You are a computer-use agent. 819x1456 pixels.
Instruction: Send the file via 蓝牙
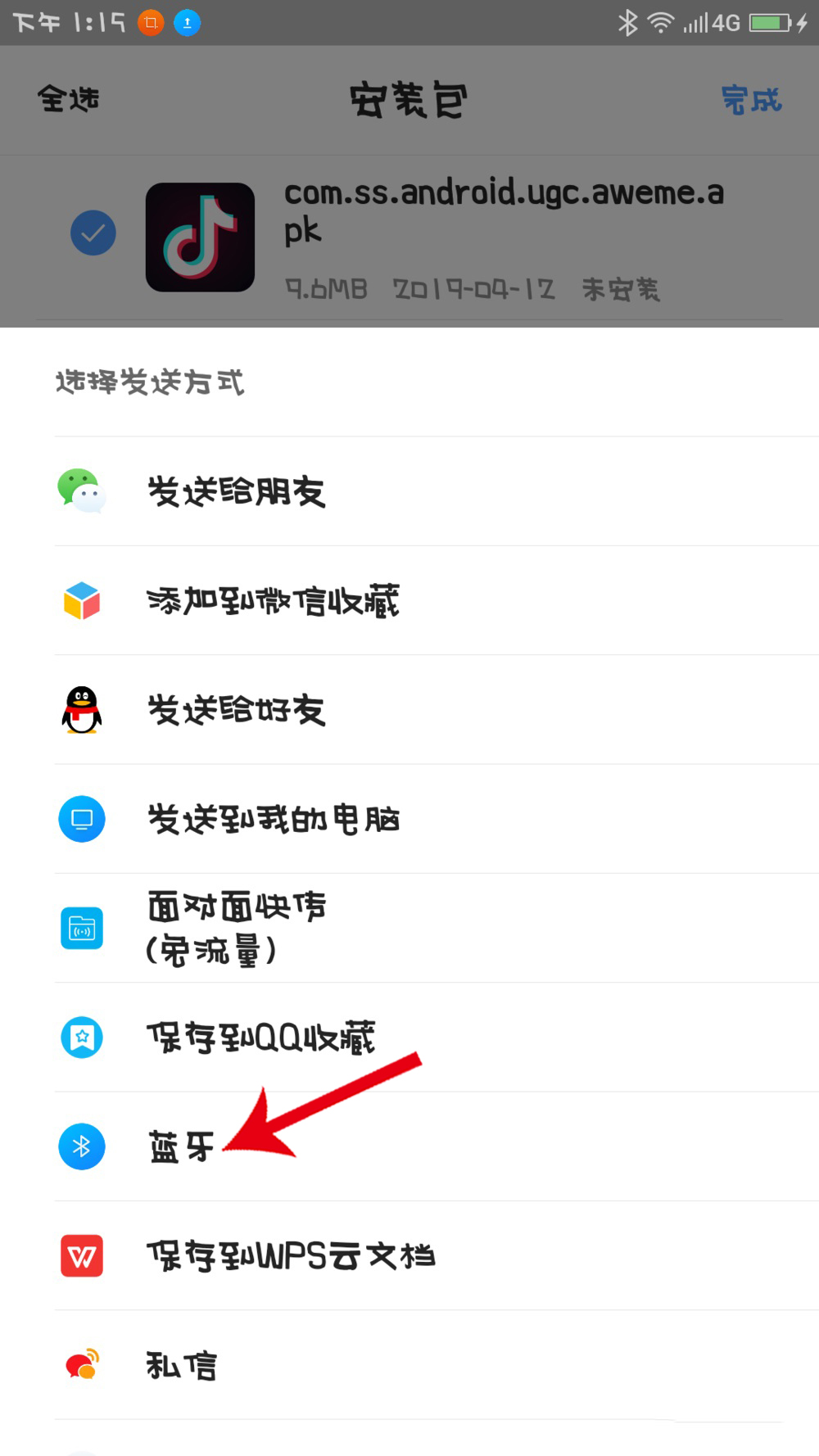[180, 1146]
